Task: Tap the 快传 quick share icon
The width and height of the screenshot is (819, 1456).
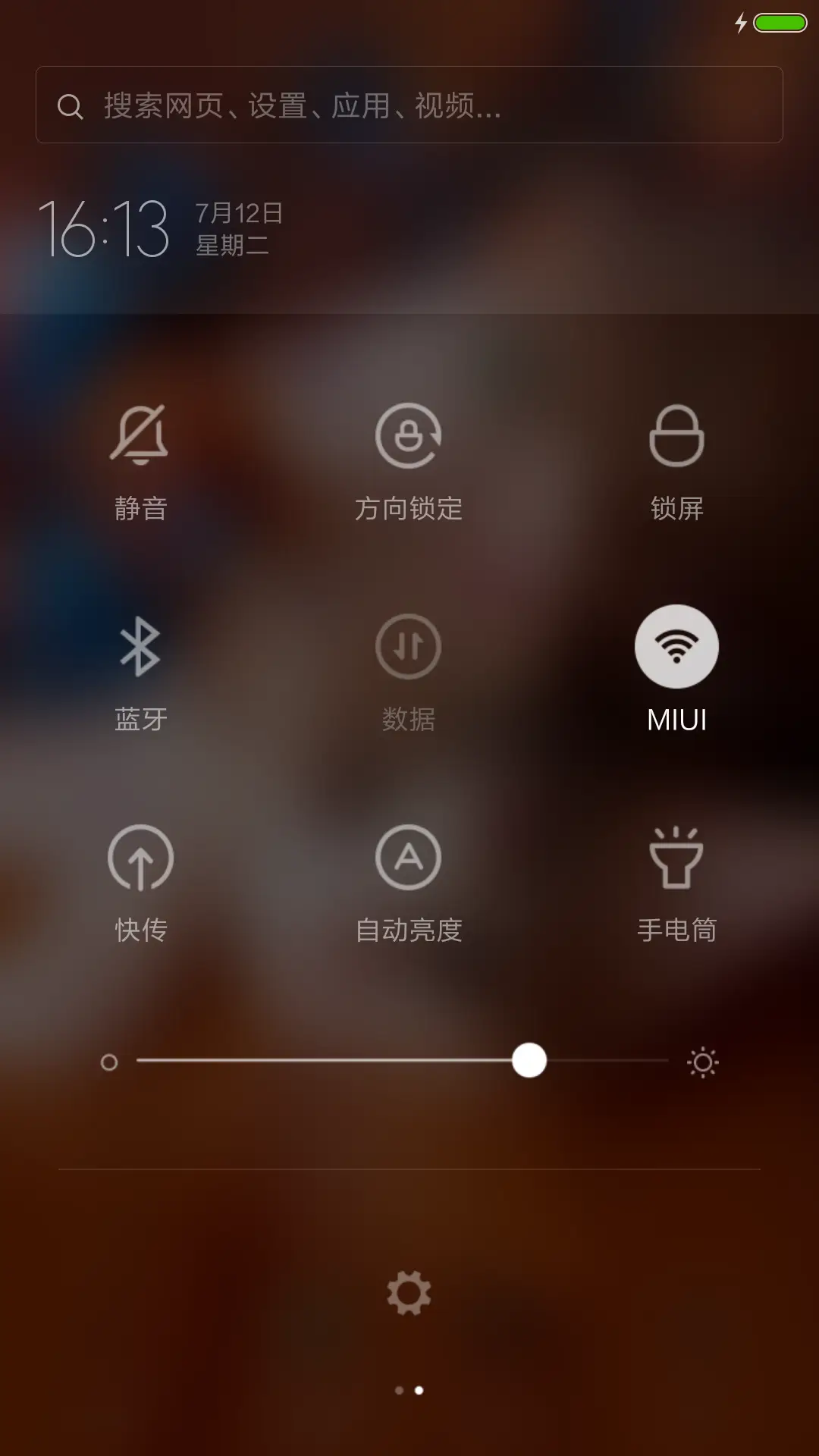Action: point(141,859)
